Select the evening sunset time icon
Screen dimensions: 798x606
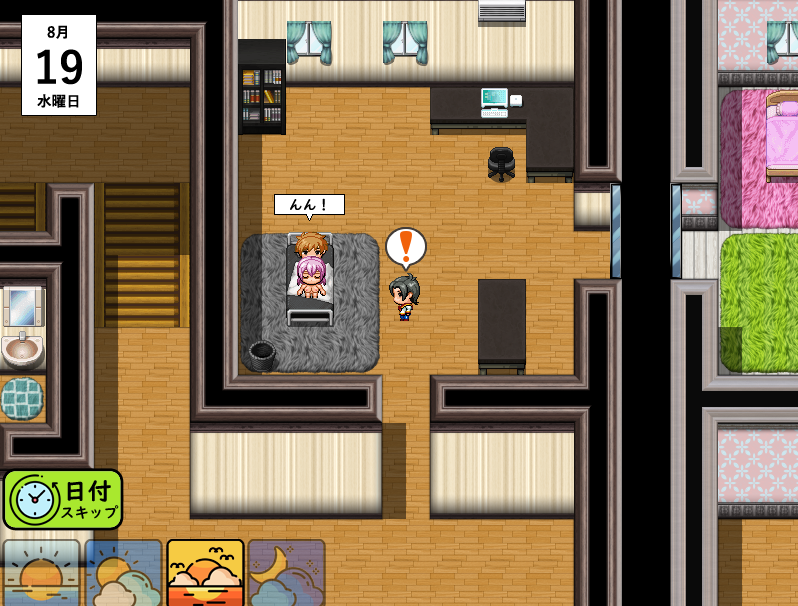coord(205,573)
